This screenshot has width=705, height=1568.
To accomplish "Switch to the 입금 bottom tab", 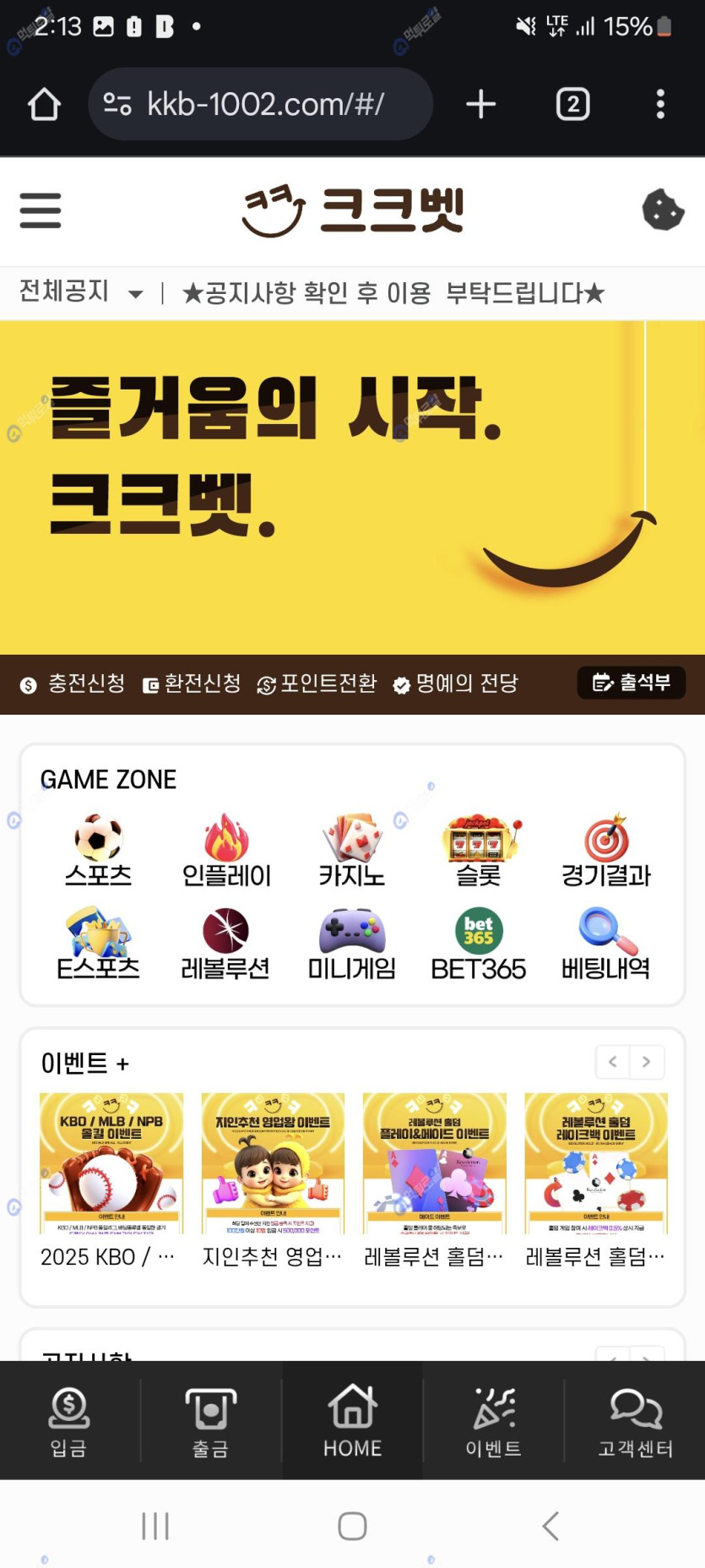I will click(69, 1421).
